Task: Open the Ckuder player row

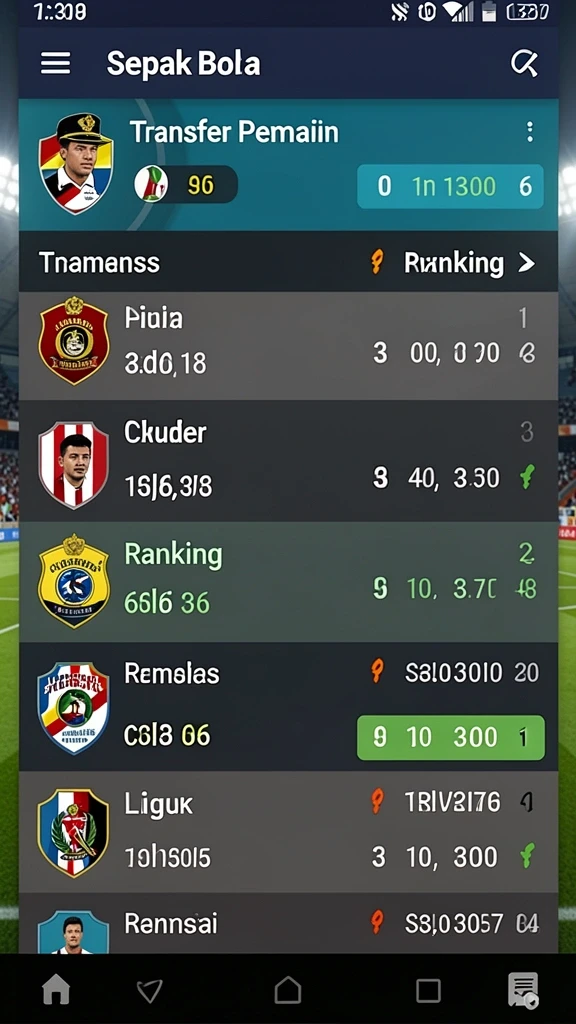Action: point(288,461)
